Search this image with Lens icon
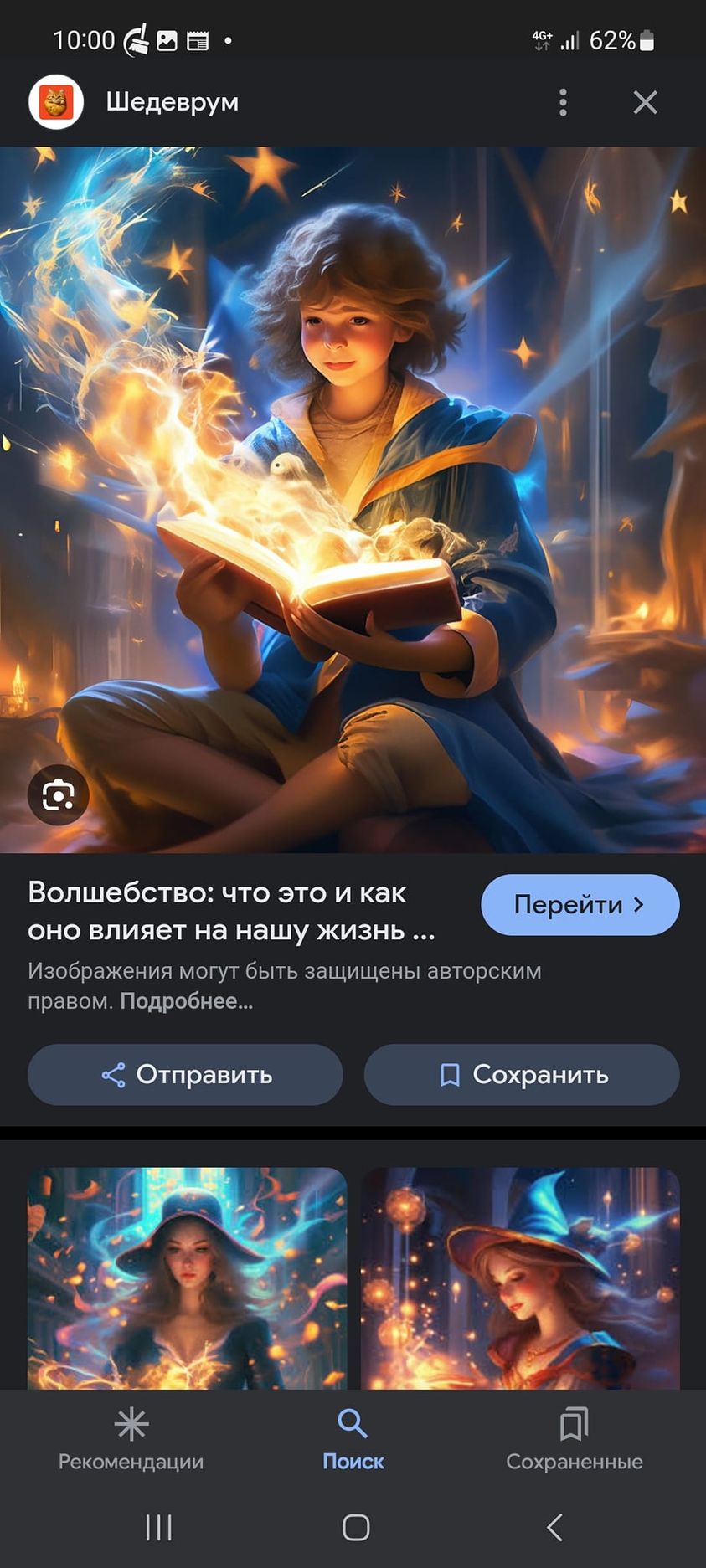Image resolution: width=706 pixels, height=1568 pixels. click(58, 794)
